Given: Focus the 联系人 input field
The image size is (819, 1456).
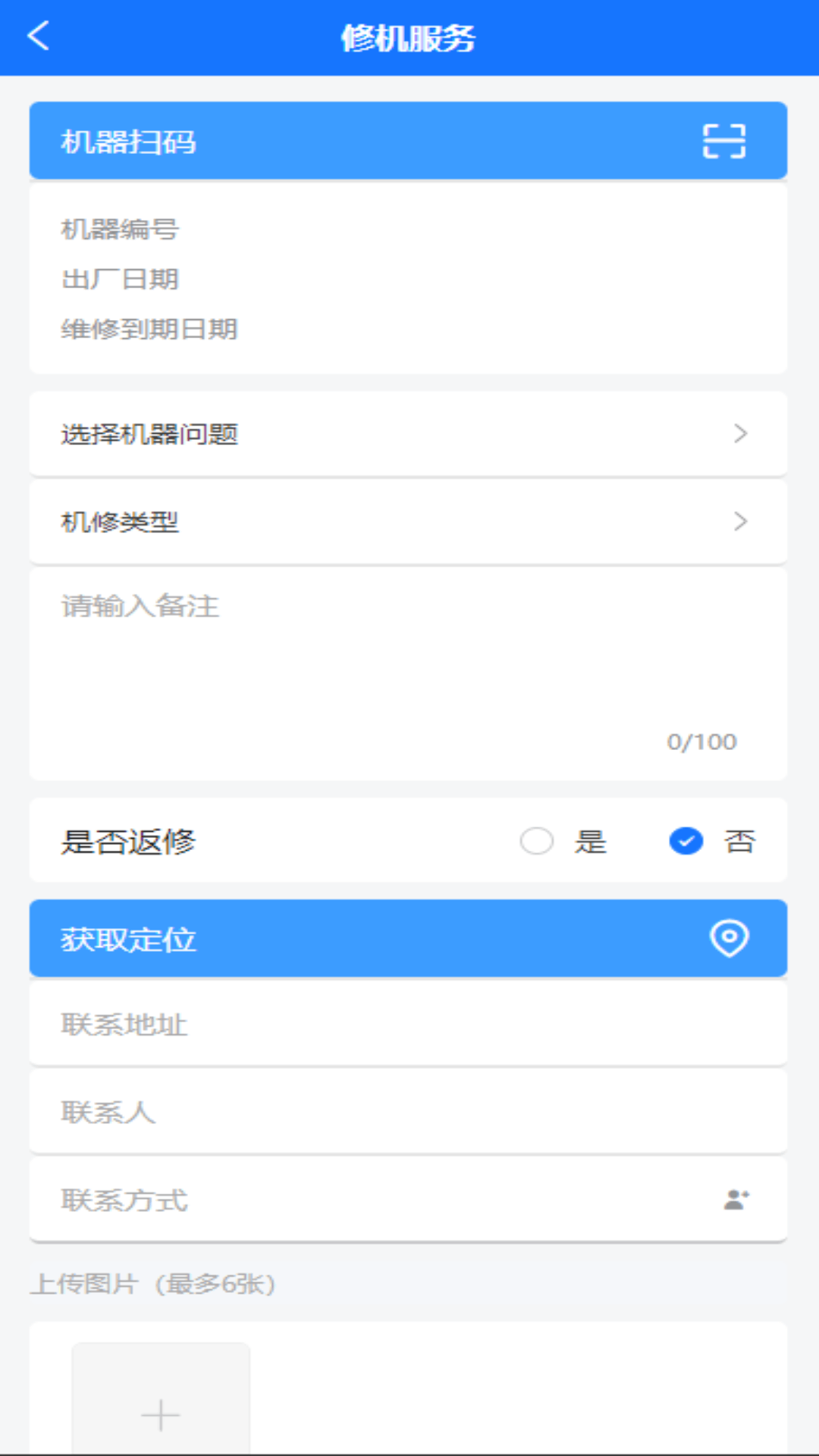Looking at the screenshot, I should [x=408, y=1112].
